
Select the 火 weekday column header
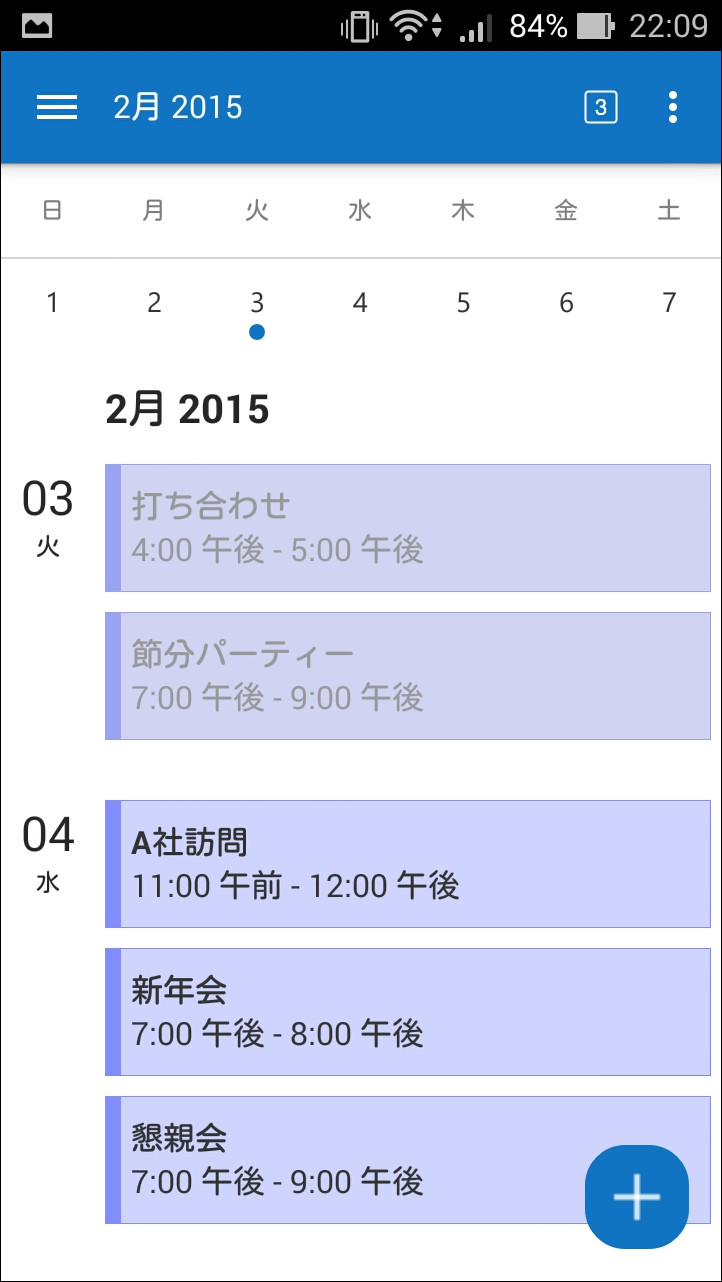coord(257,210)
